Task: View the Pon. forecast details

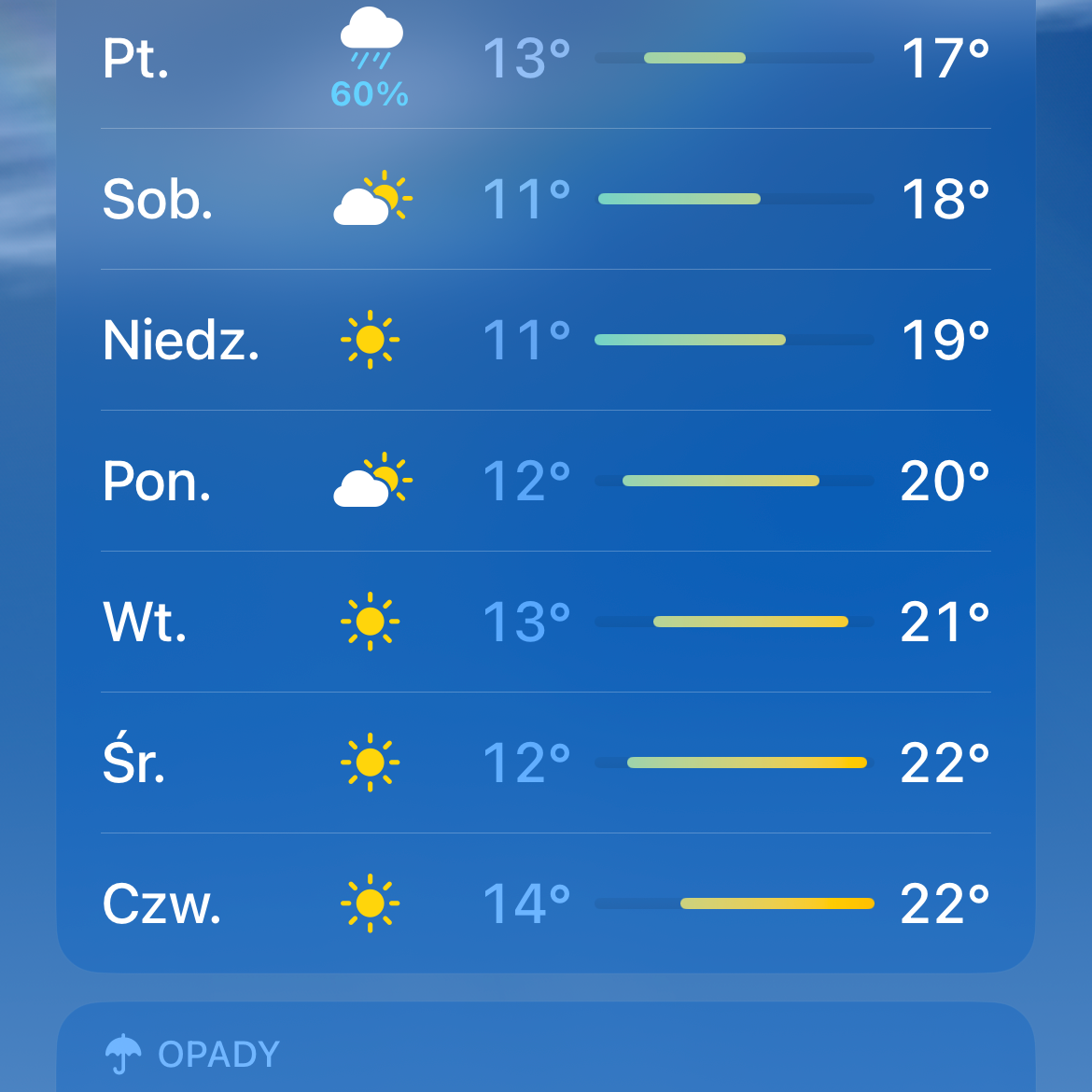Action: [546, 482]
